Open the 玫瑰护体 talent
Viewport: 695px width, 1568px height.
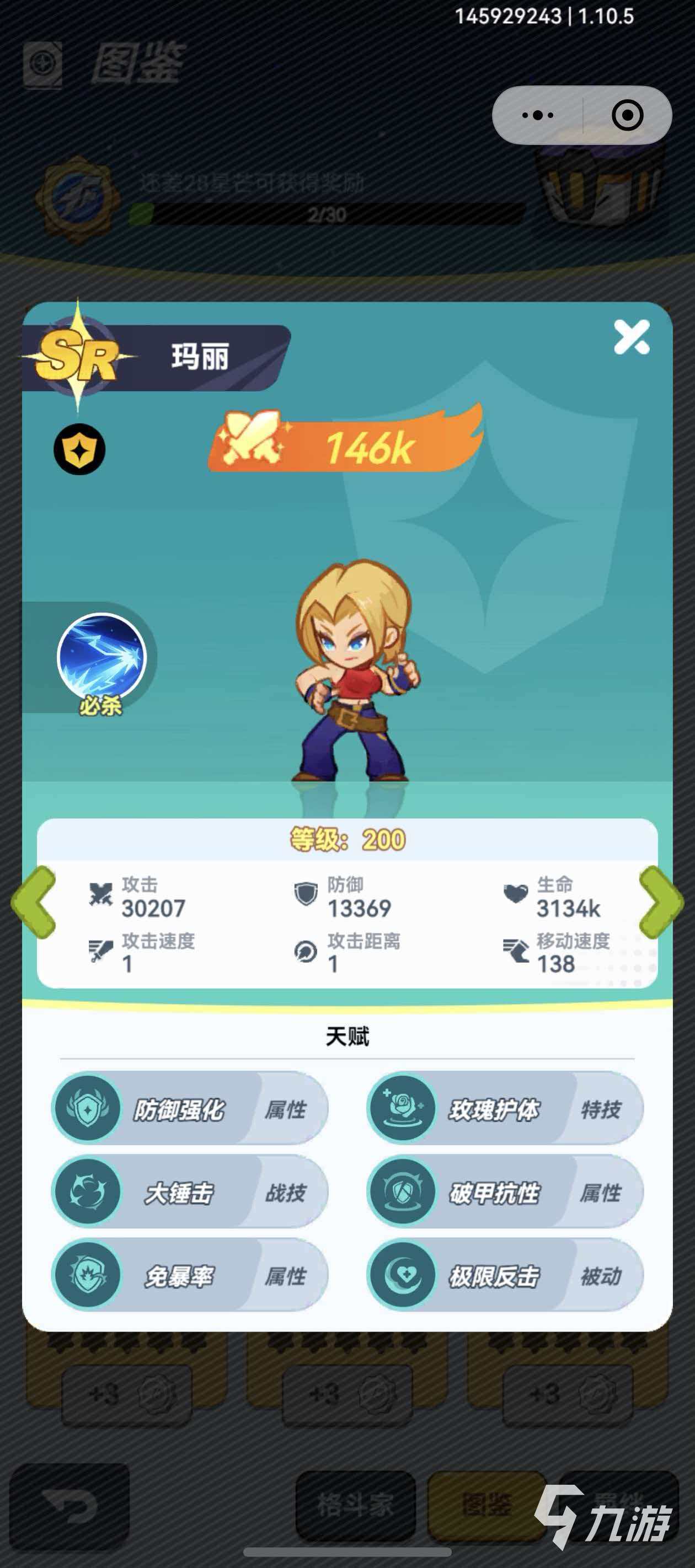504,1109
